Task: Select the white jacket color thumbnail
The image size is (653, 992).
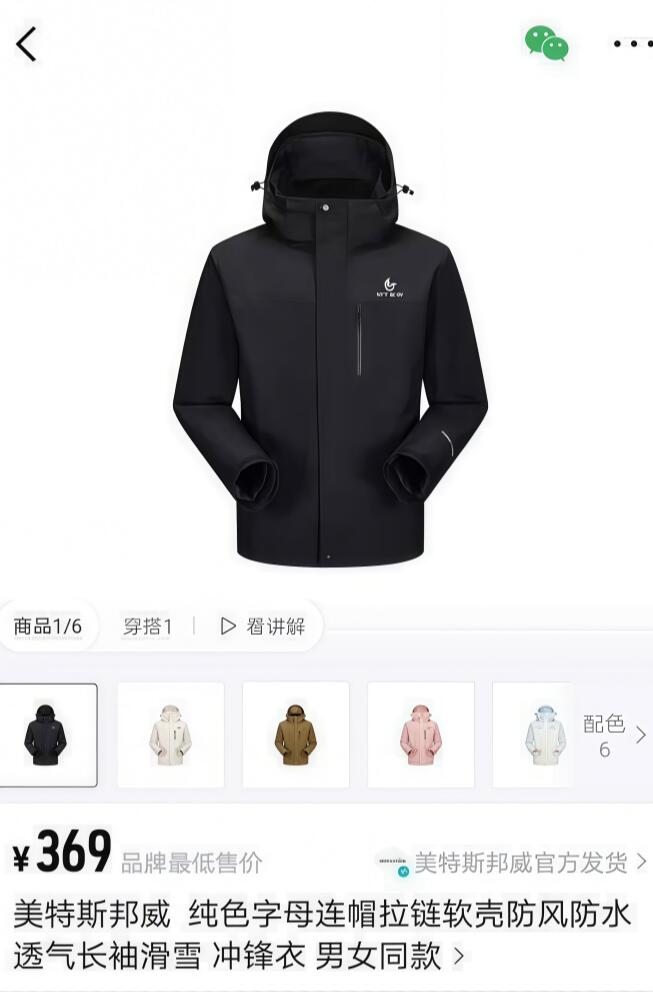Action: [171, 735]
